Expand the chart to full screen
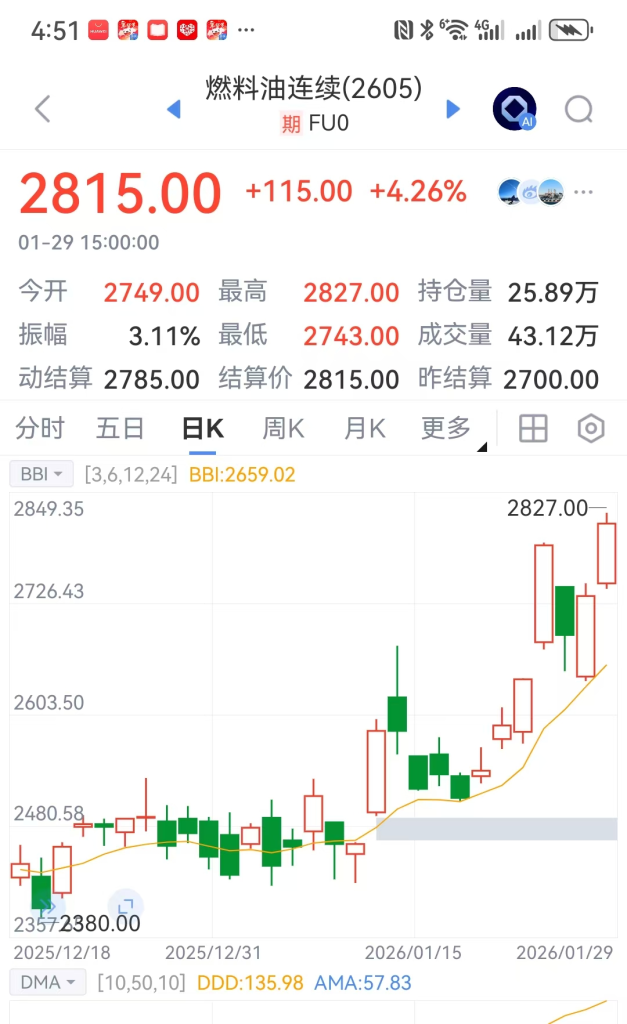Screen dimensions: 627x1024 click(126, 905)
